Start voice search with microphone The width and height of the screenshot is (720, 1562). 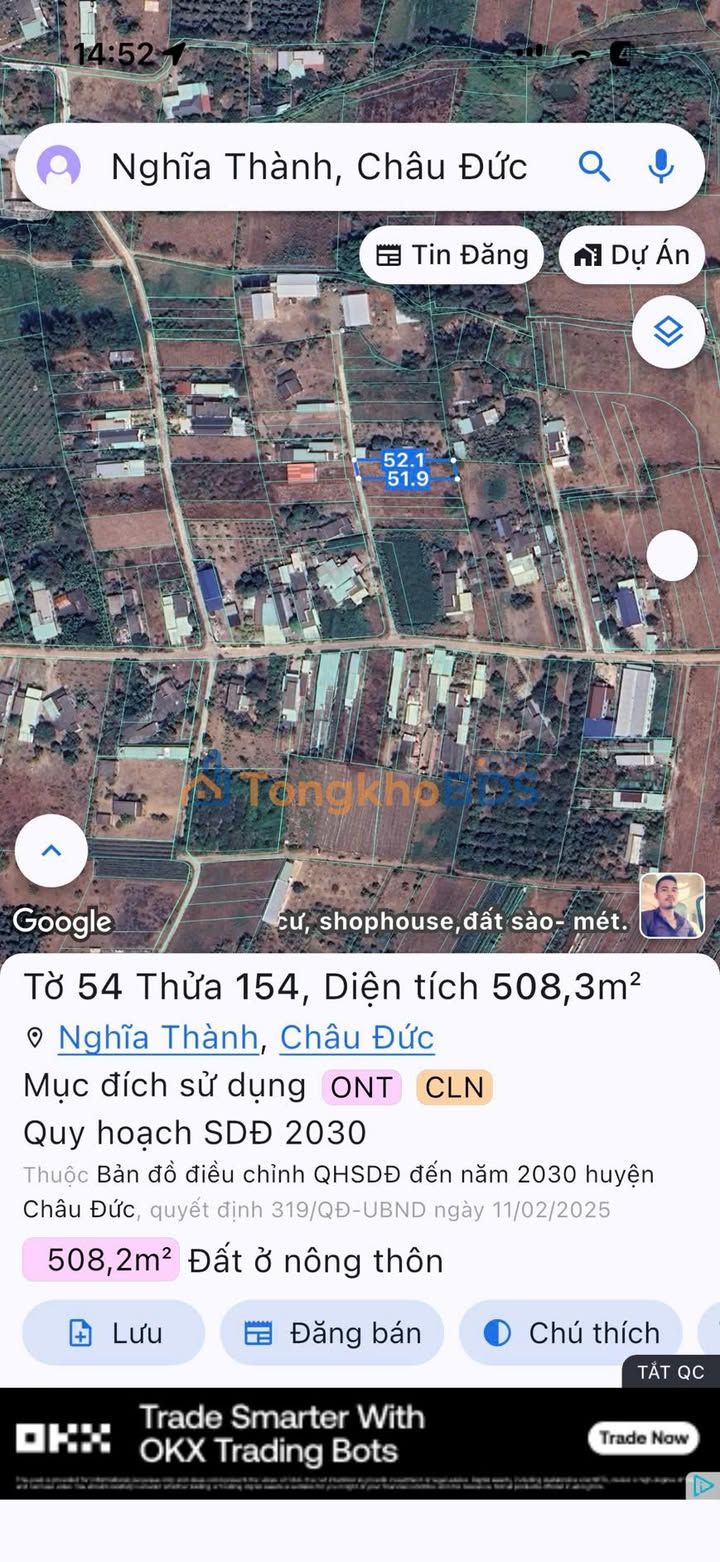(x=660, y=166)
